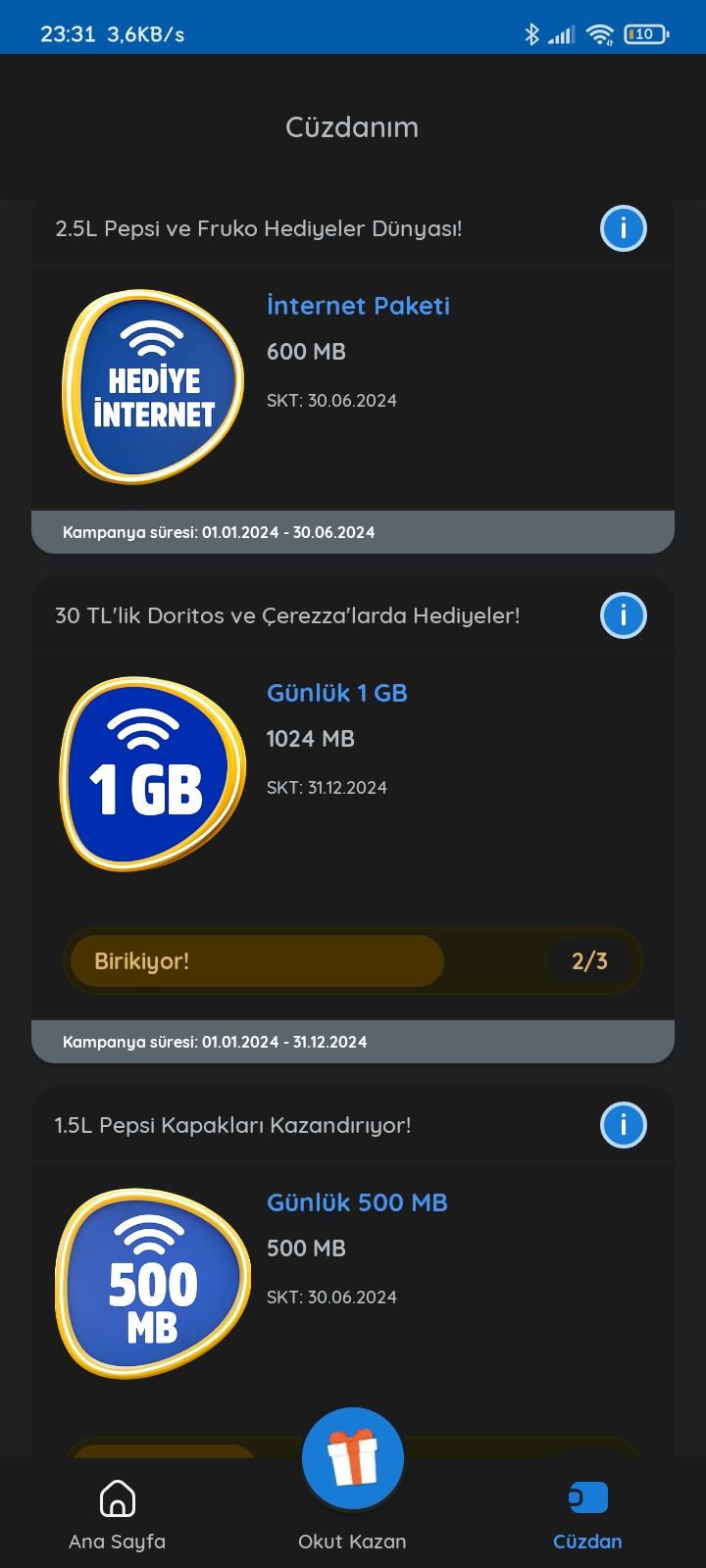Switch to the Ana Sayfa tab
Viewport: 706px width, 1568px height.
click(x=117, y=1514)
